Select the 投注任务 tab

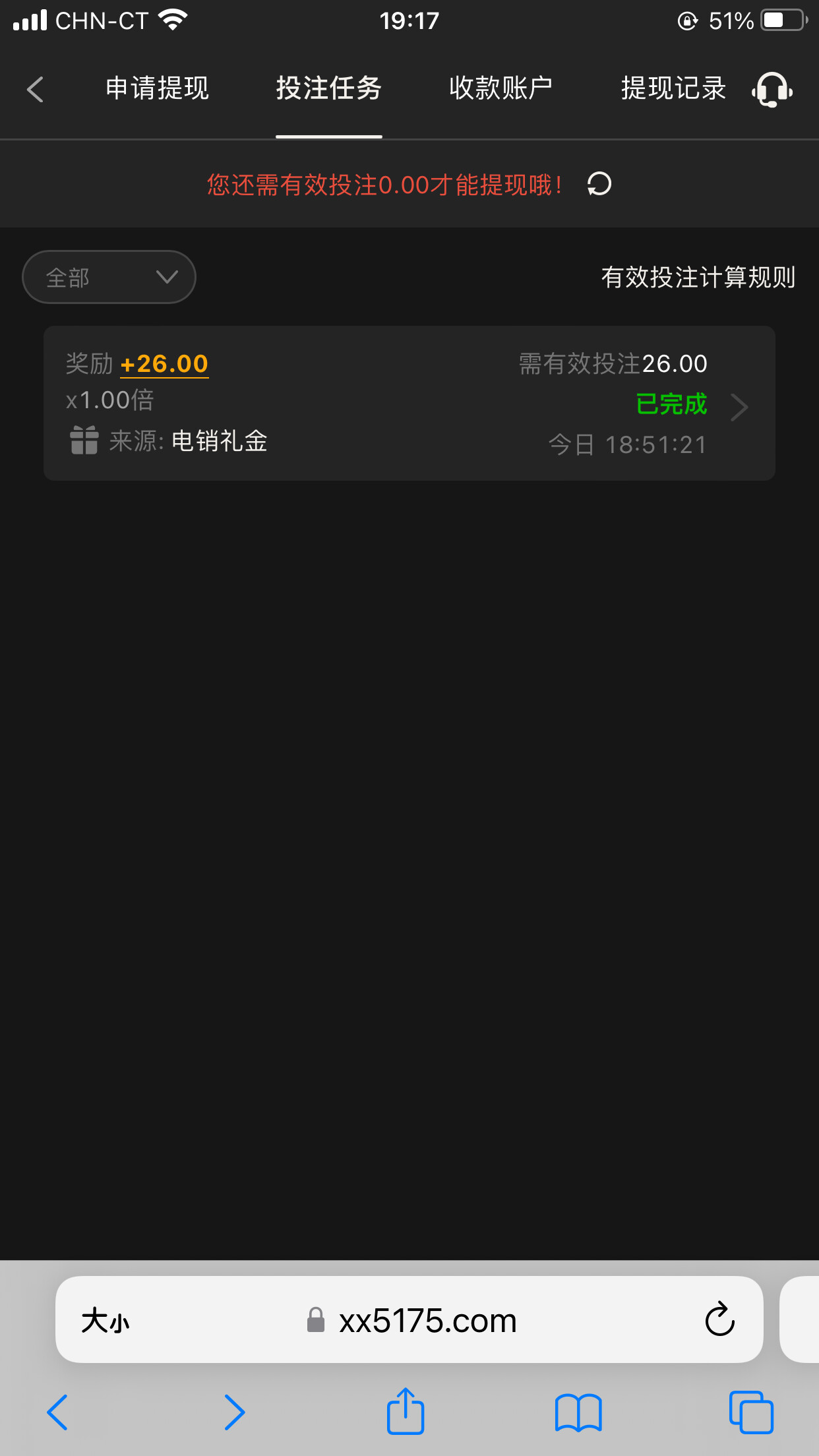(328, 88)
